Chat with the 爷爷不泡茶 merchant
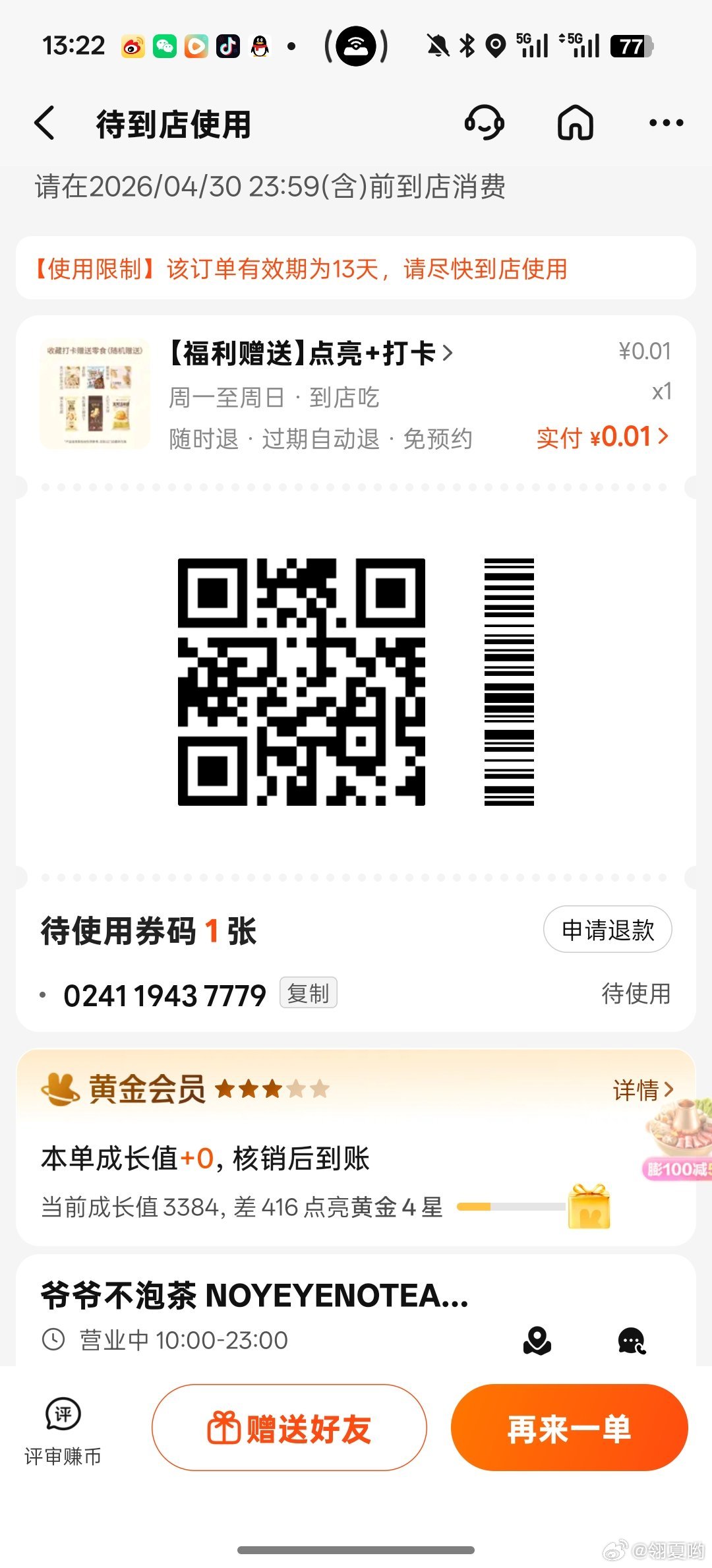 pos(632,1341)
